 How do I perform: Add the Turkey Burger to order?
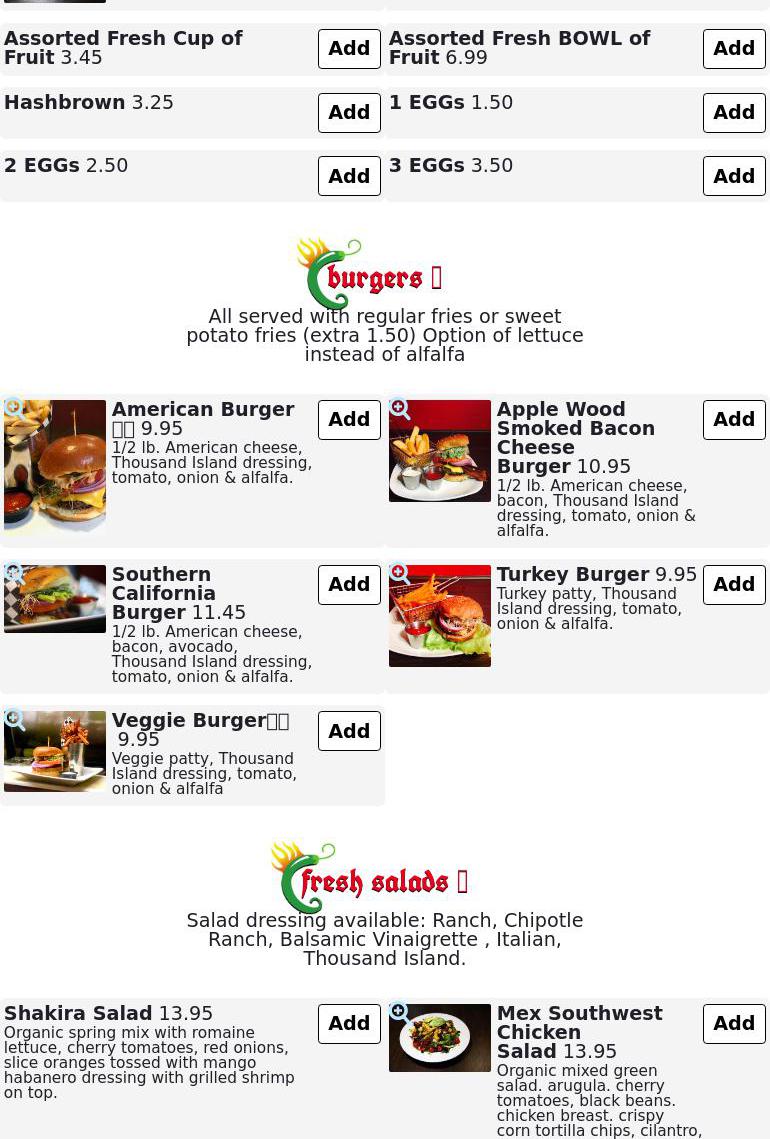point(734,585)
